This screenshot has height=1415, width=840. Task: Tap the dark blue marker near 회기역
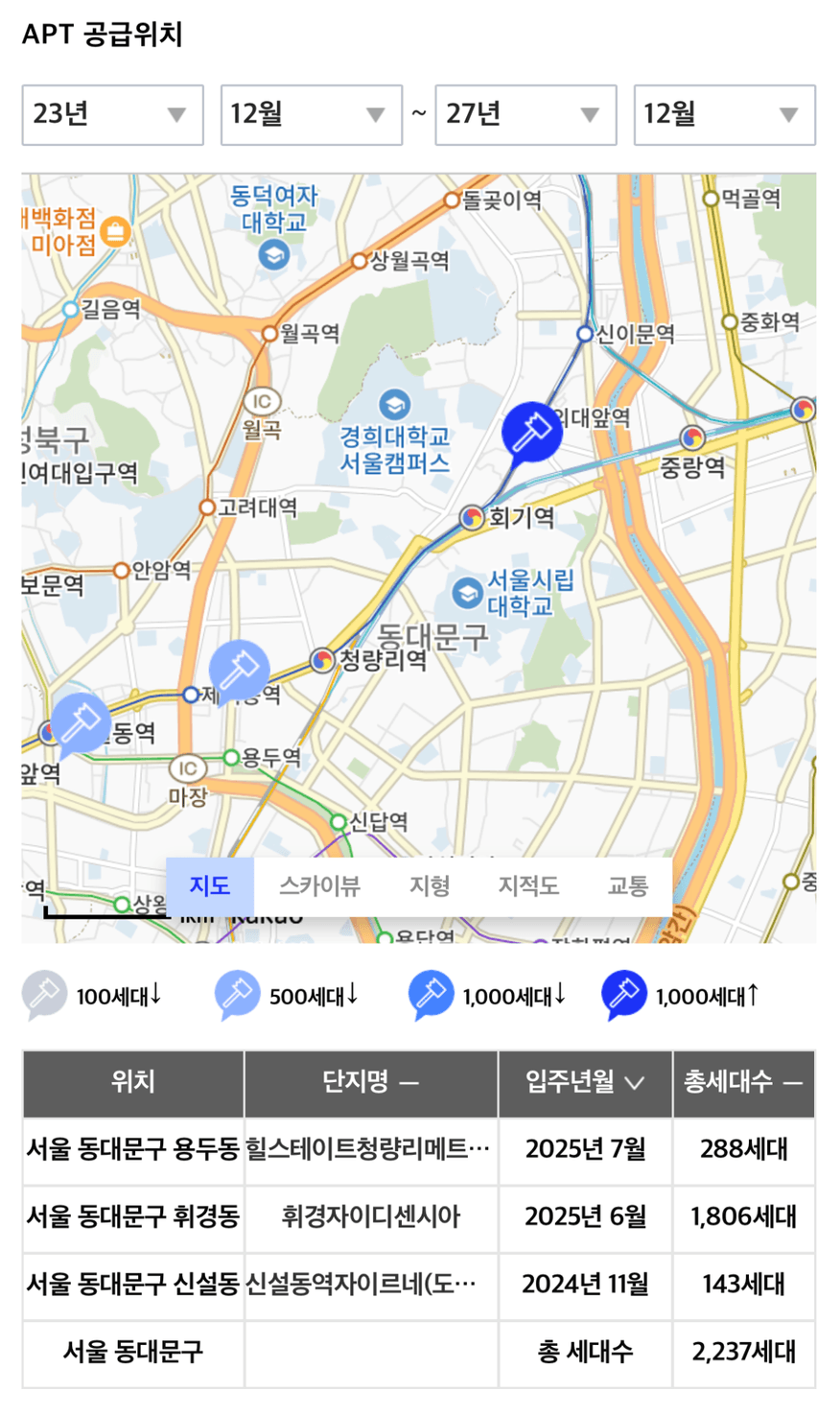tap(531, 434)
